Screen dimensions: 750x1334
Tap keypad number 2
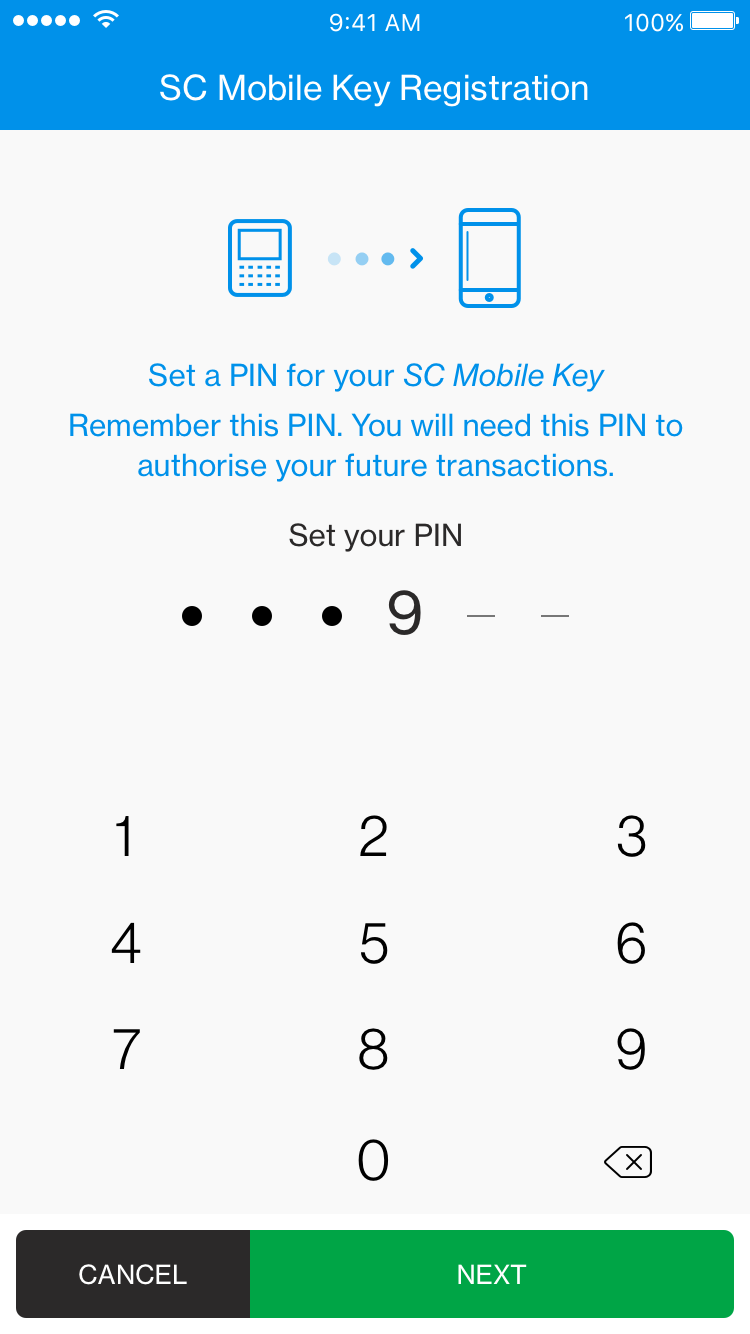pyautogui.click(x=374, y=837)
